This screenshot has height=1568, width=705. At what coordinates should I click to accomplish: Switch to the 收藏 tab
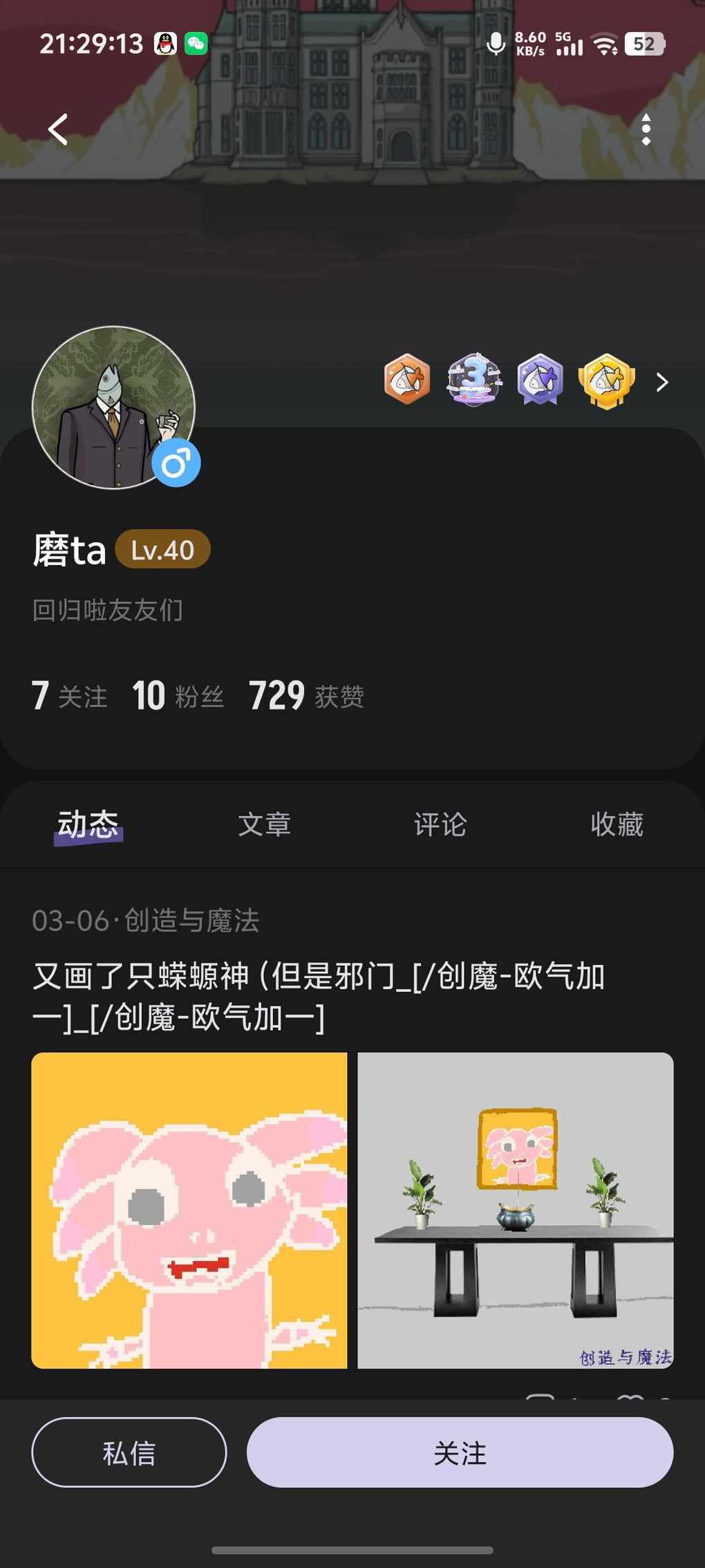(617, 824)
